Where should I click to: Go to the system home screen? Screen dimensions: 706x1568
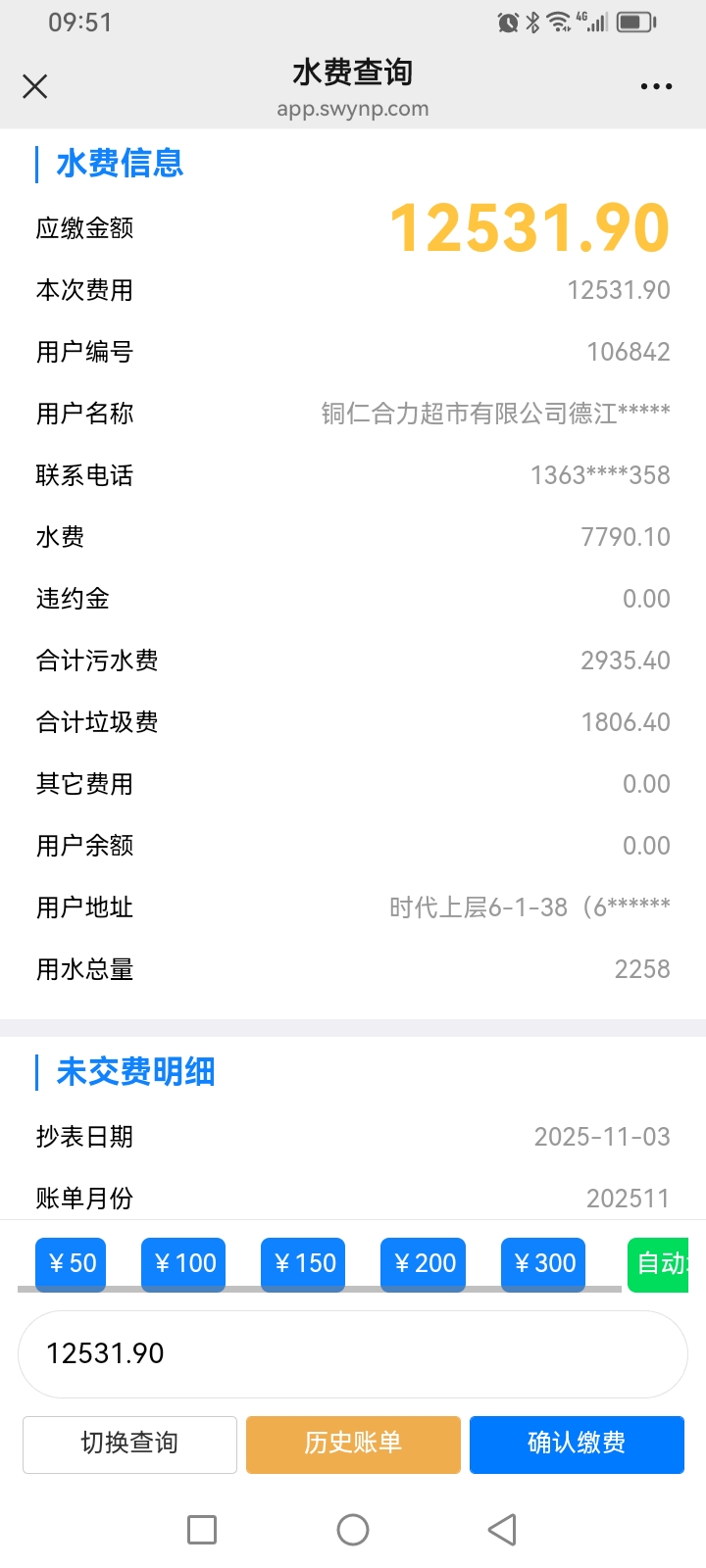[353, 1530]
